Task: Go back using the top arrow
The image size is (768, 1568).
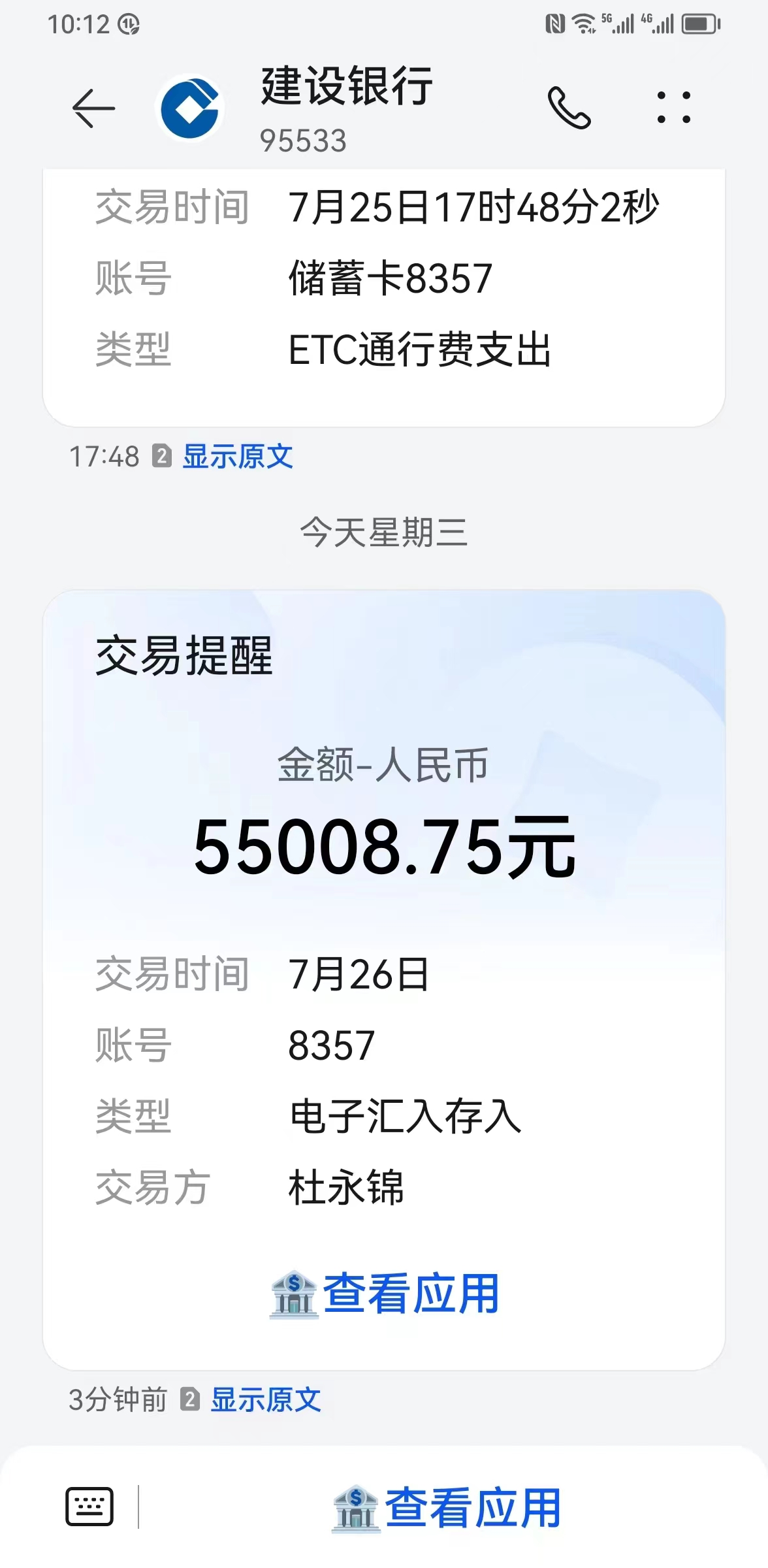Action: pos(93,108)
